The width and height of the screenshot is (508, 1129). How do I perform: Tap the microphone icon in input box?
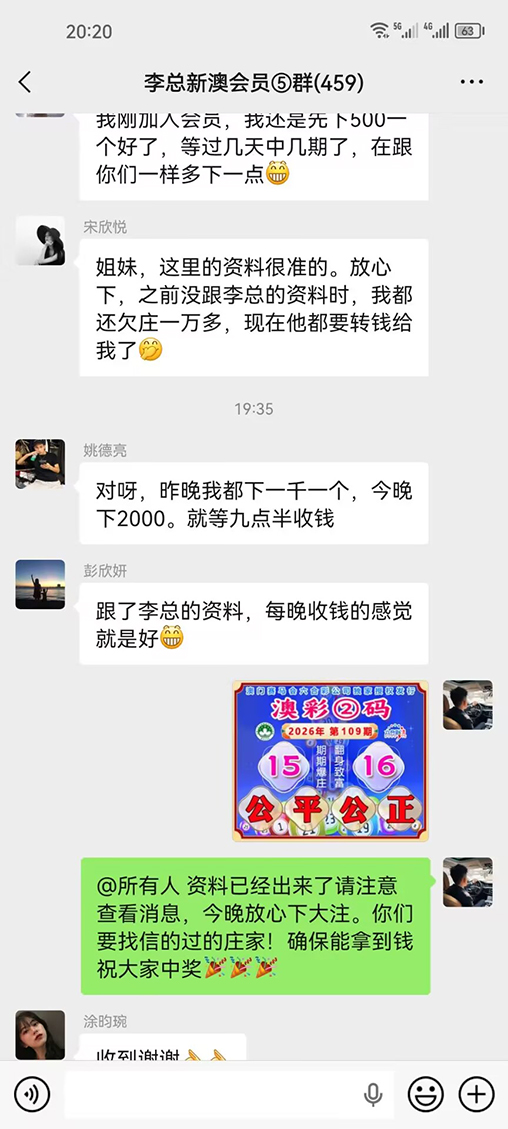pyautogui.click(x=373, y=1095)
